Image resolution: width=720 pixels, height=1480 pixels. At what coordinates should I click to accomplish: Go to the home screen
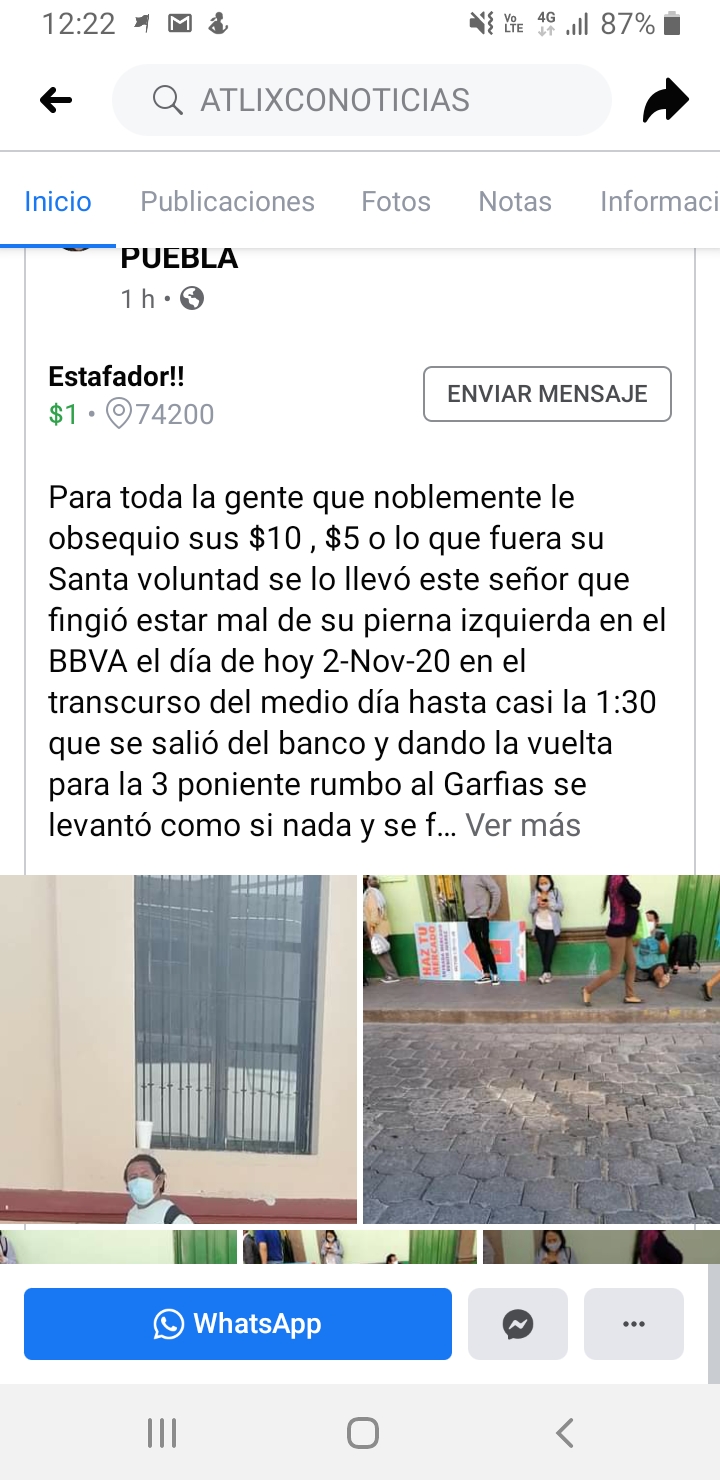tap(362, 1433)
